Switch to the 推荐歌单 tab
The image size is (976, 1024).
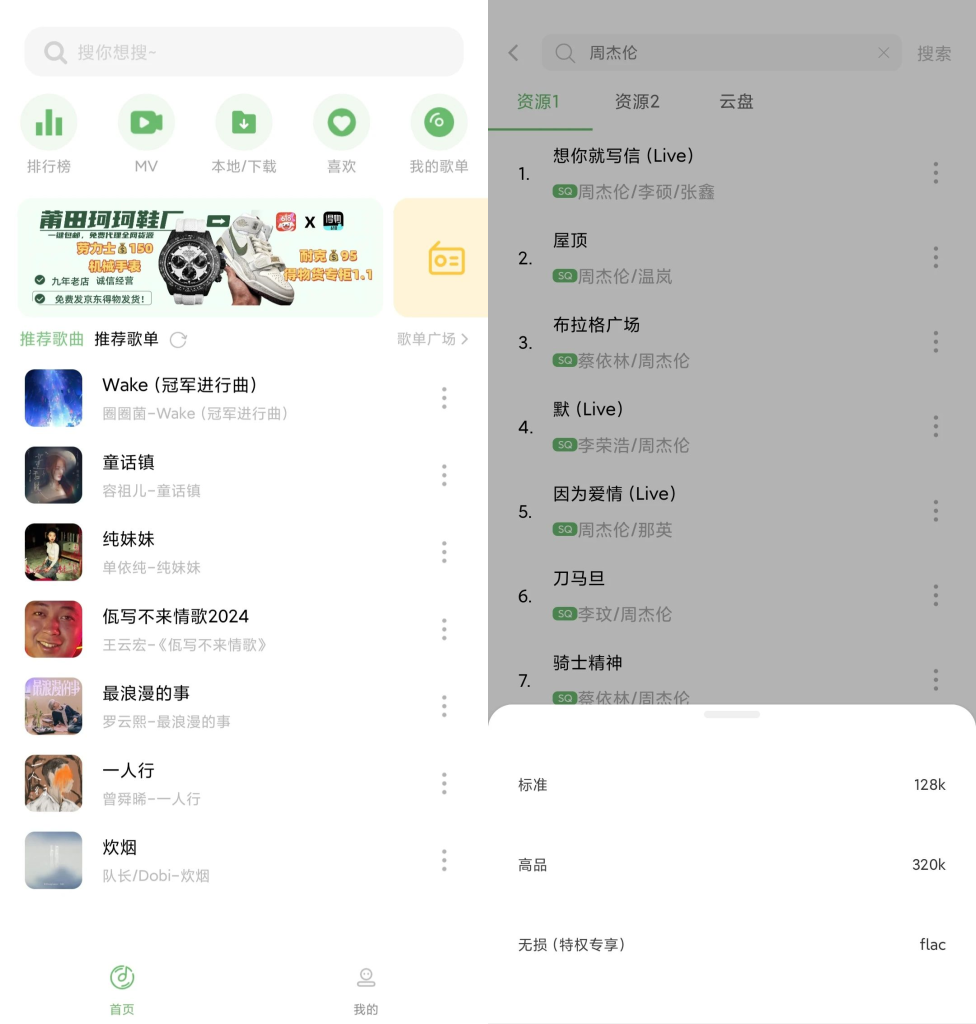coord(126,339)
